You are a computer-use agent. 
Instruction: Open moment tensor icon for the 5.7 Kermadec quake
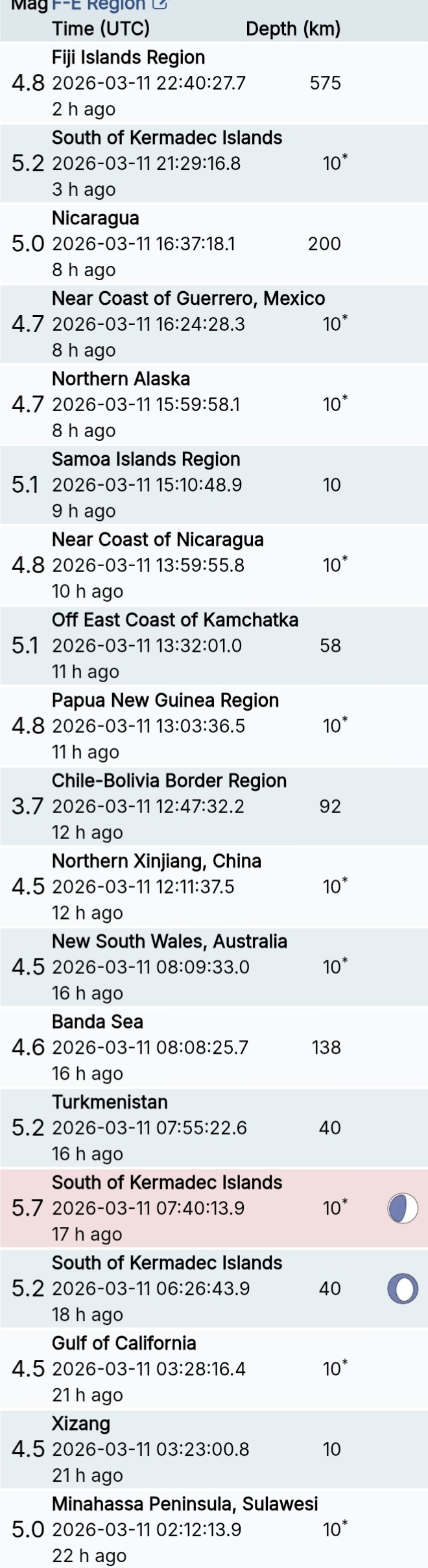[403, 1209]
